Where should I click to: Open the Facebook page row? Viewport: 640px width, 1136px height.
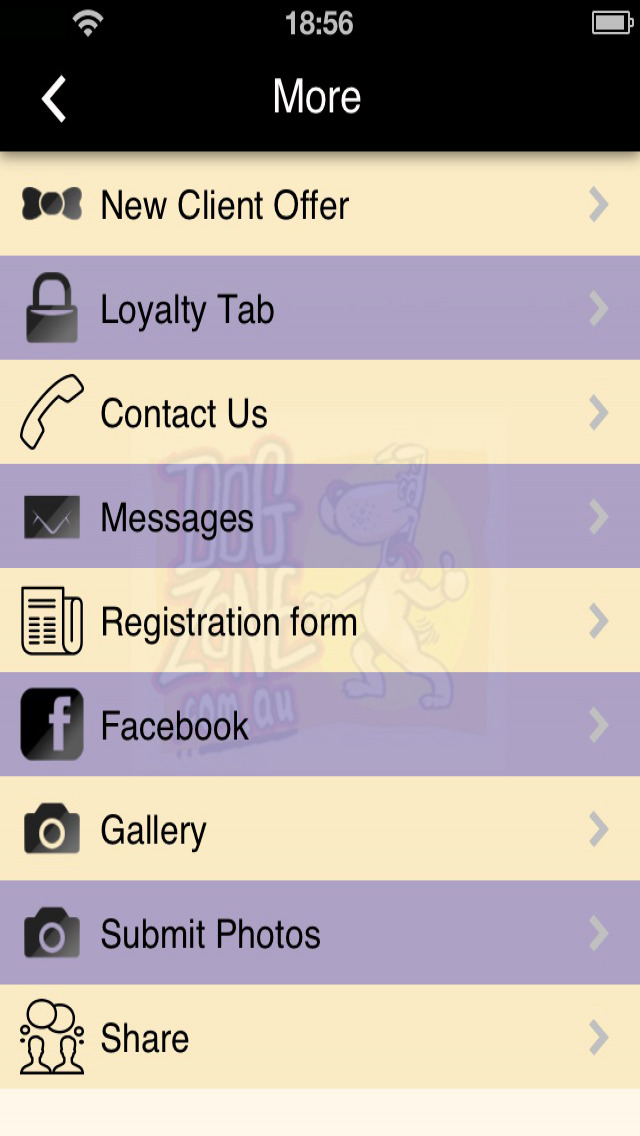(x=320, y=724)
